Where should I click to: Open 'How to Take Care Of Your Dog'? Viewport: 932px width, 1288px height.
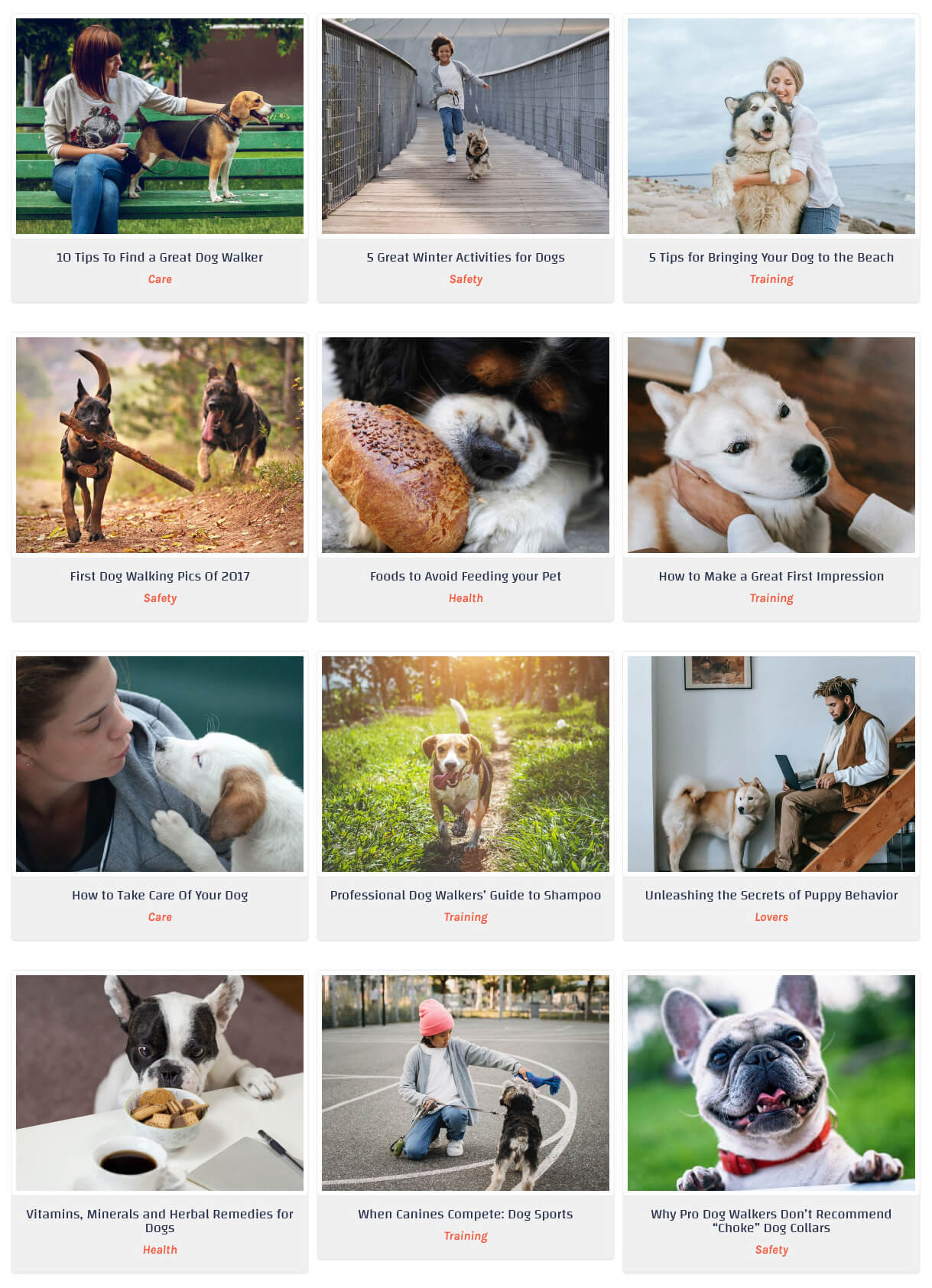coord(159,895)
